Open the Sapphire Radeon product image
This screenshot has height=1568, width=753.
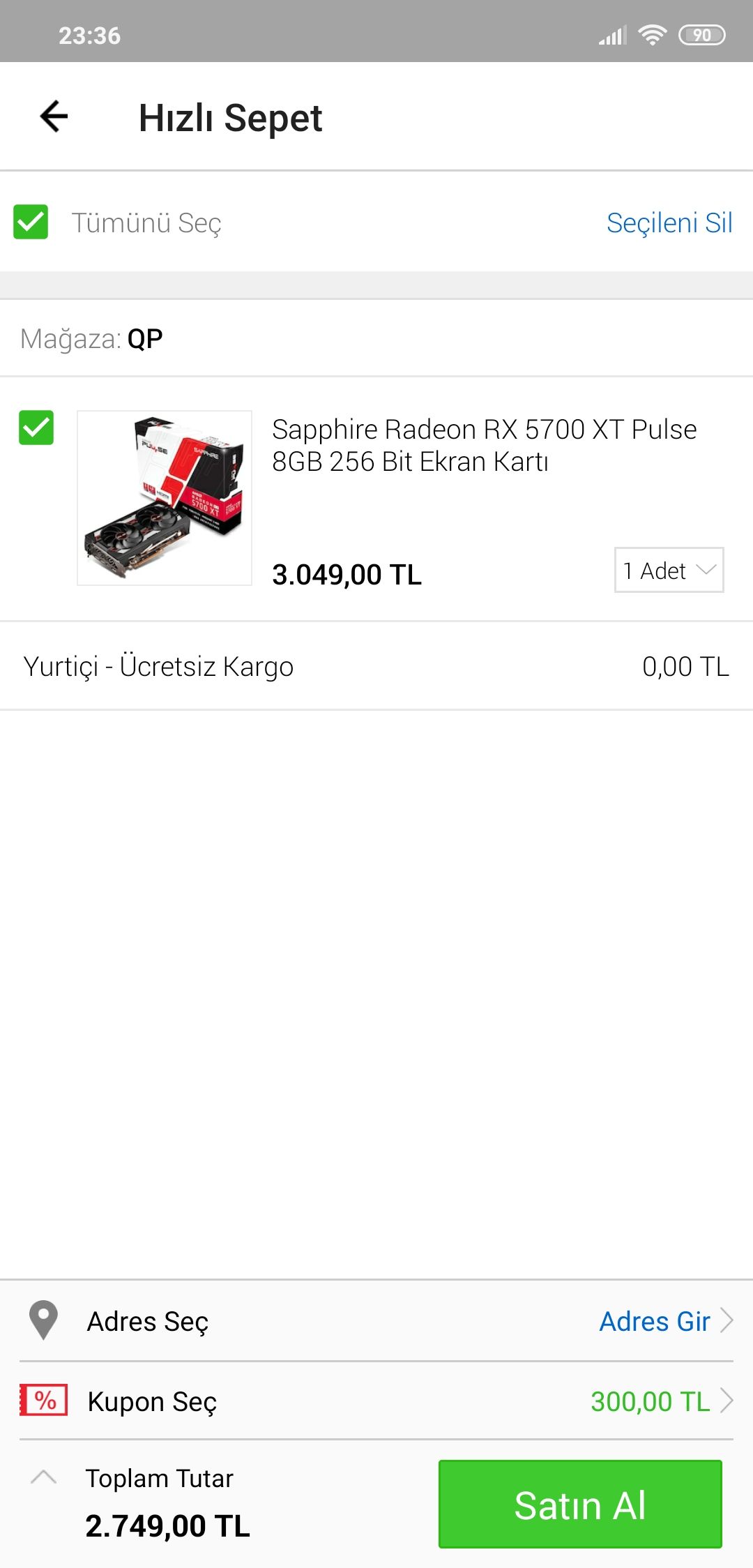coord(165,498)
